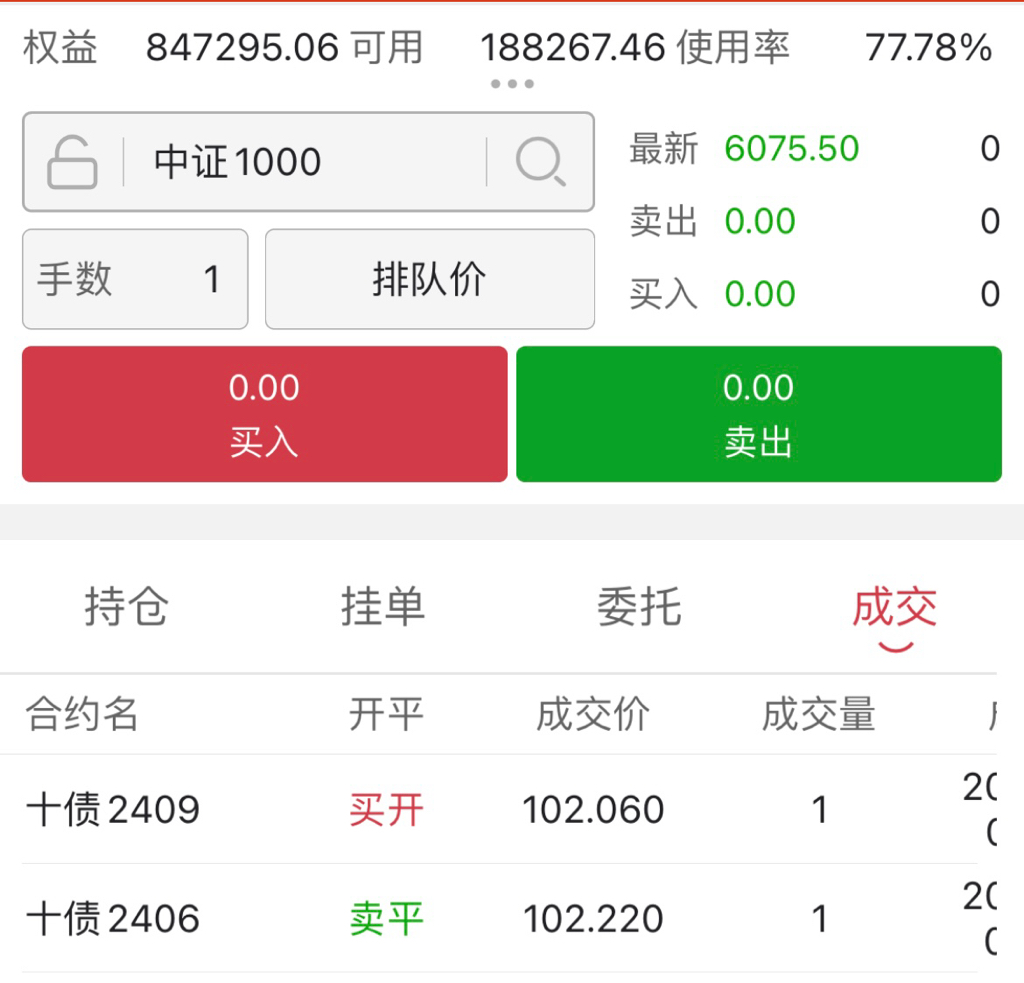Tap the unlock padlock icon beside 中证1000

[x=72, y=162]
